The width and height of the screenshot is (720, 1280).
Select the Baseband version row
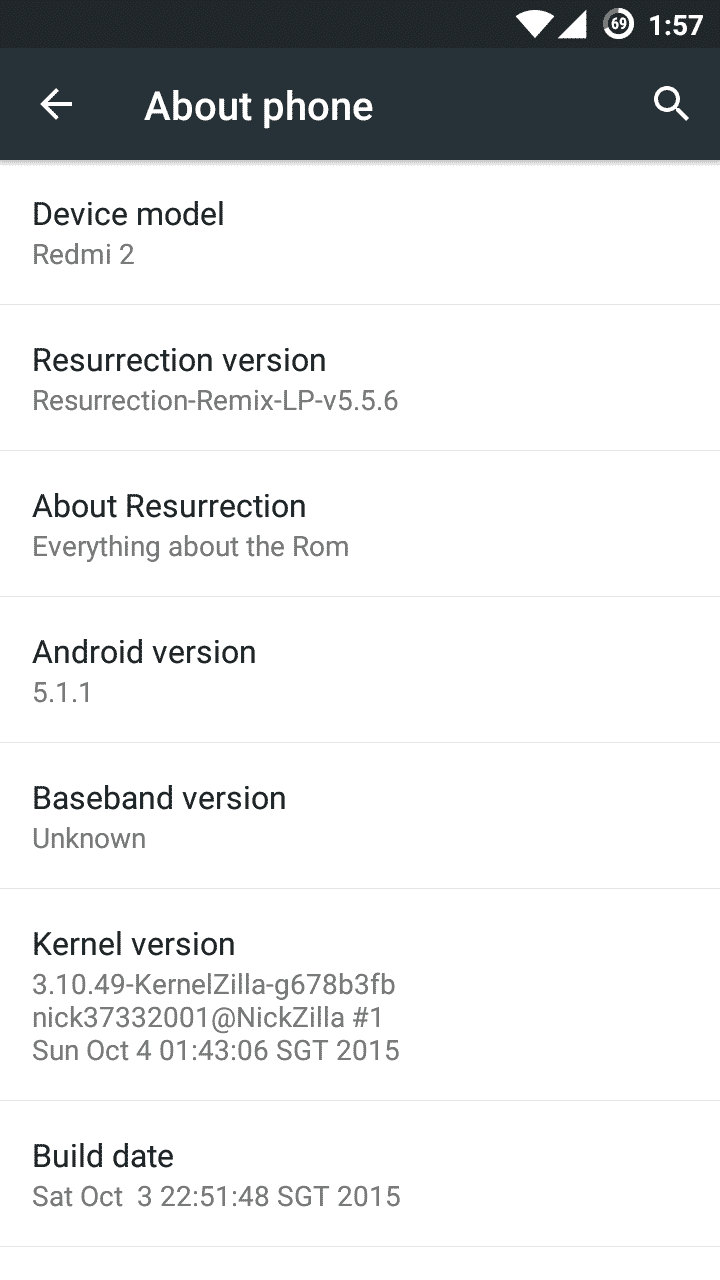(x=360, y=817)
